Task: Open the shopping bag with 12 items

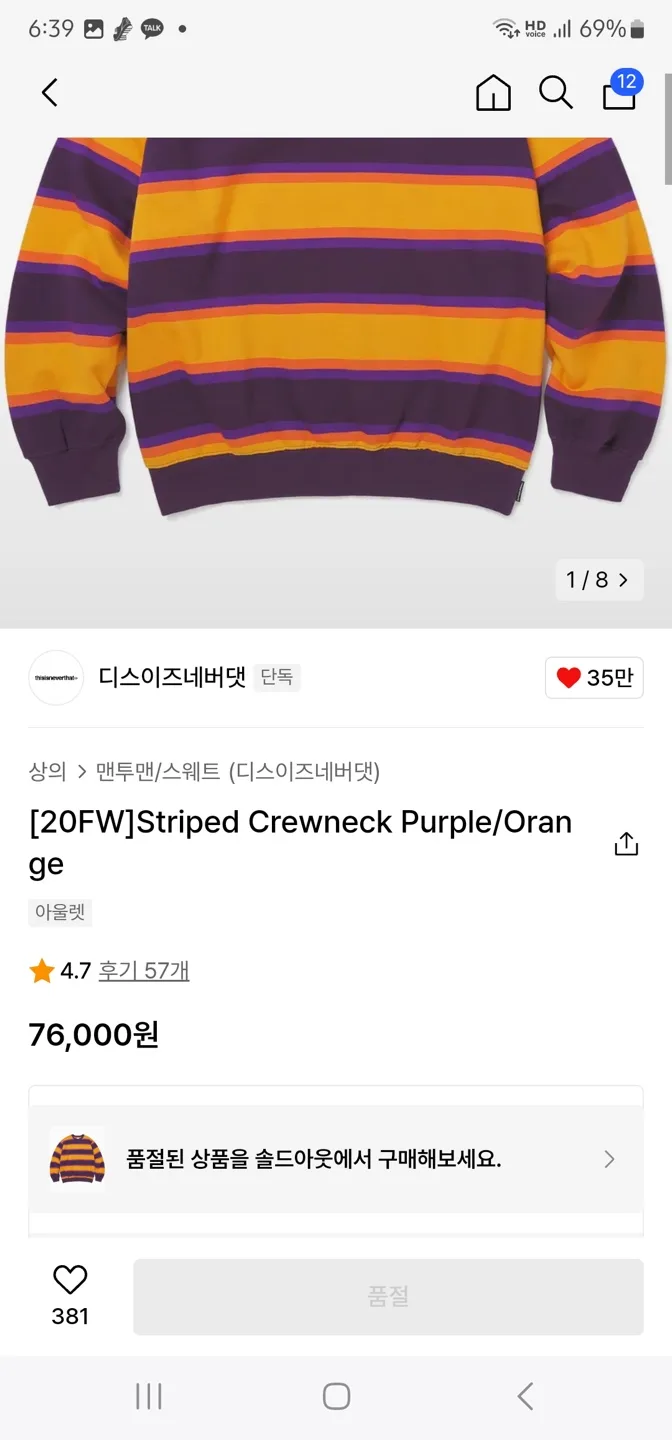Action: [619, 93]
